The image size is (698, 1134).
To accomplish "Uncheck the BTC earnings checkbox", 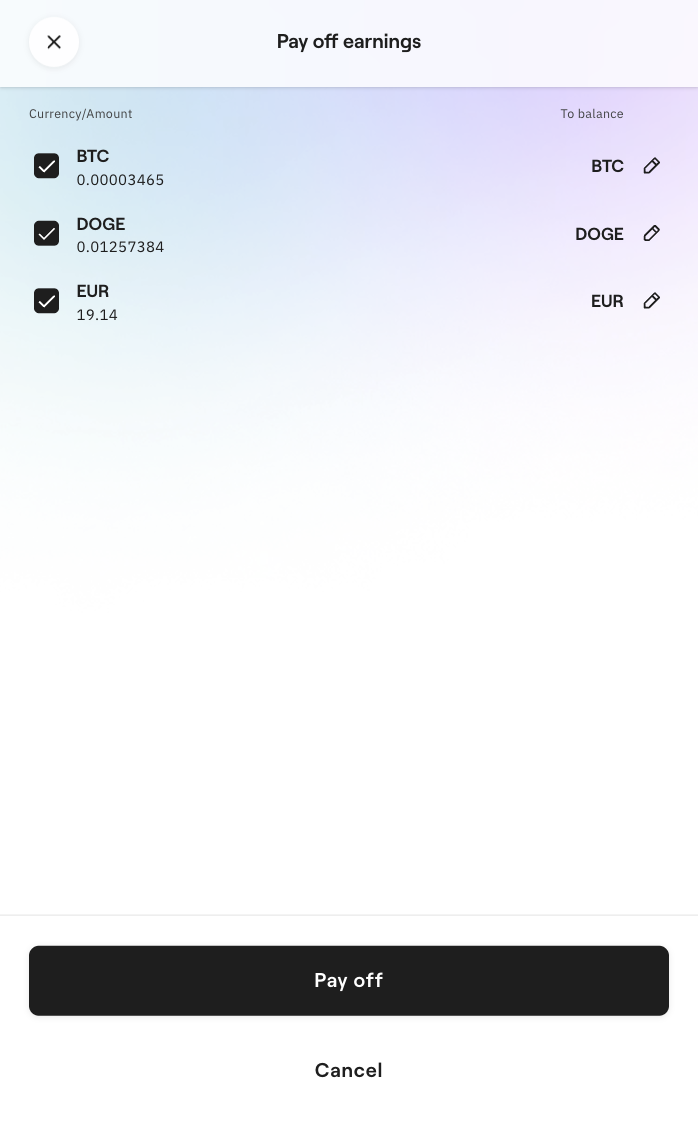I will pyautogui.click(x=47, y=166).
